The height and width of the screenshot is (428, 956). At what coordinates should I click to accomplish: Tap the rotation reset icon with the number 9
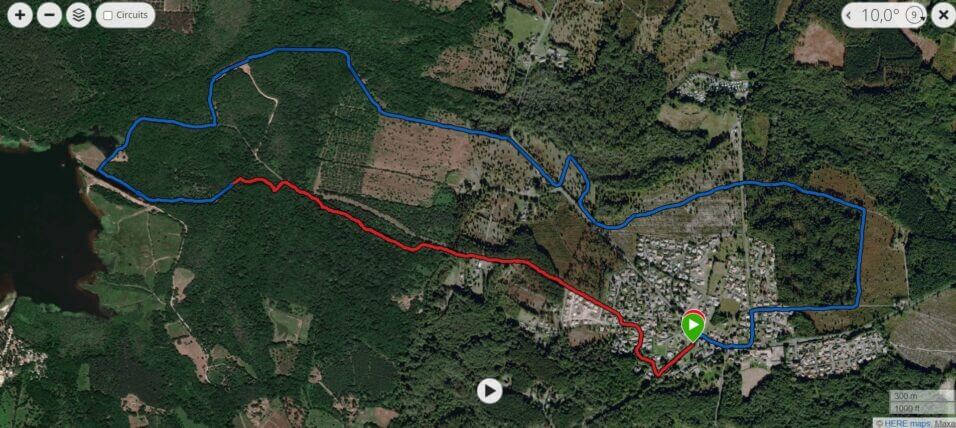coord(913,15)
